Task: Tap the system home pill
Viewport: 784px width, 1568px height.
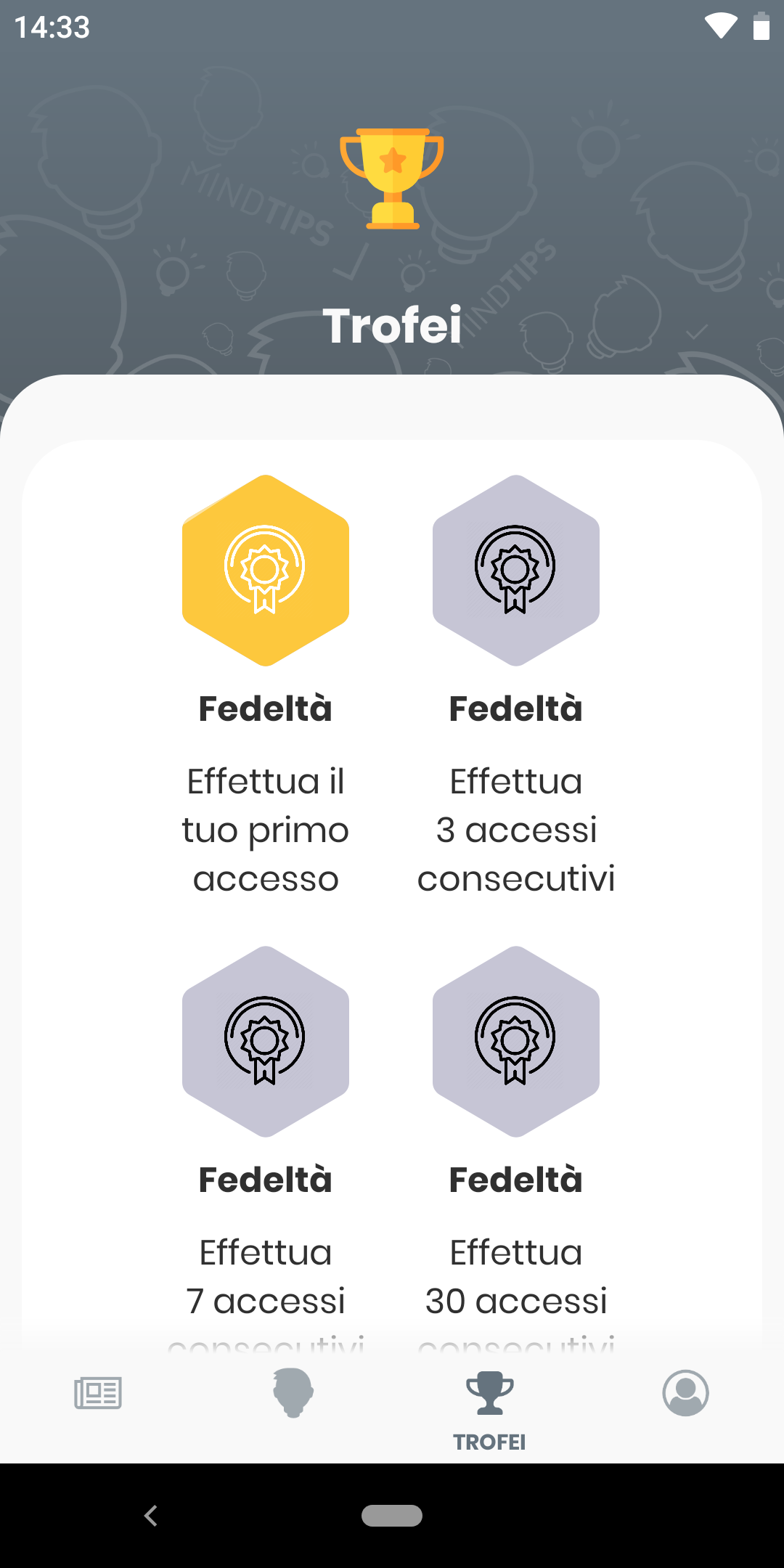Action: (392, 1516)
